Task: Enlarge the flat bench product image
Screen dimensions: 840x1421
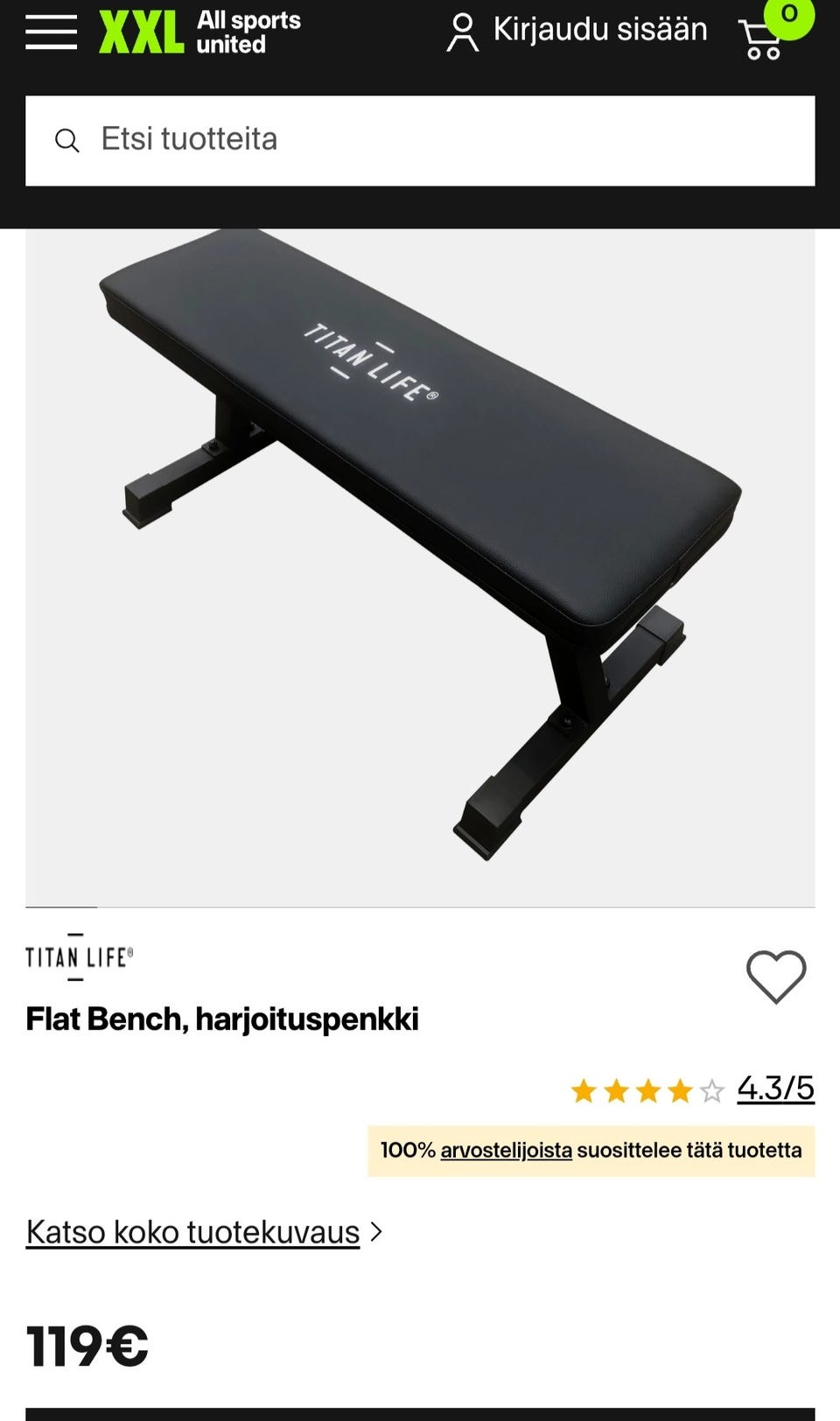Action: [x=420, y=560]
